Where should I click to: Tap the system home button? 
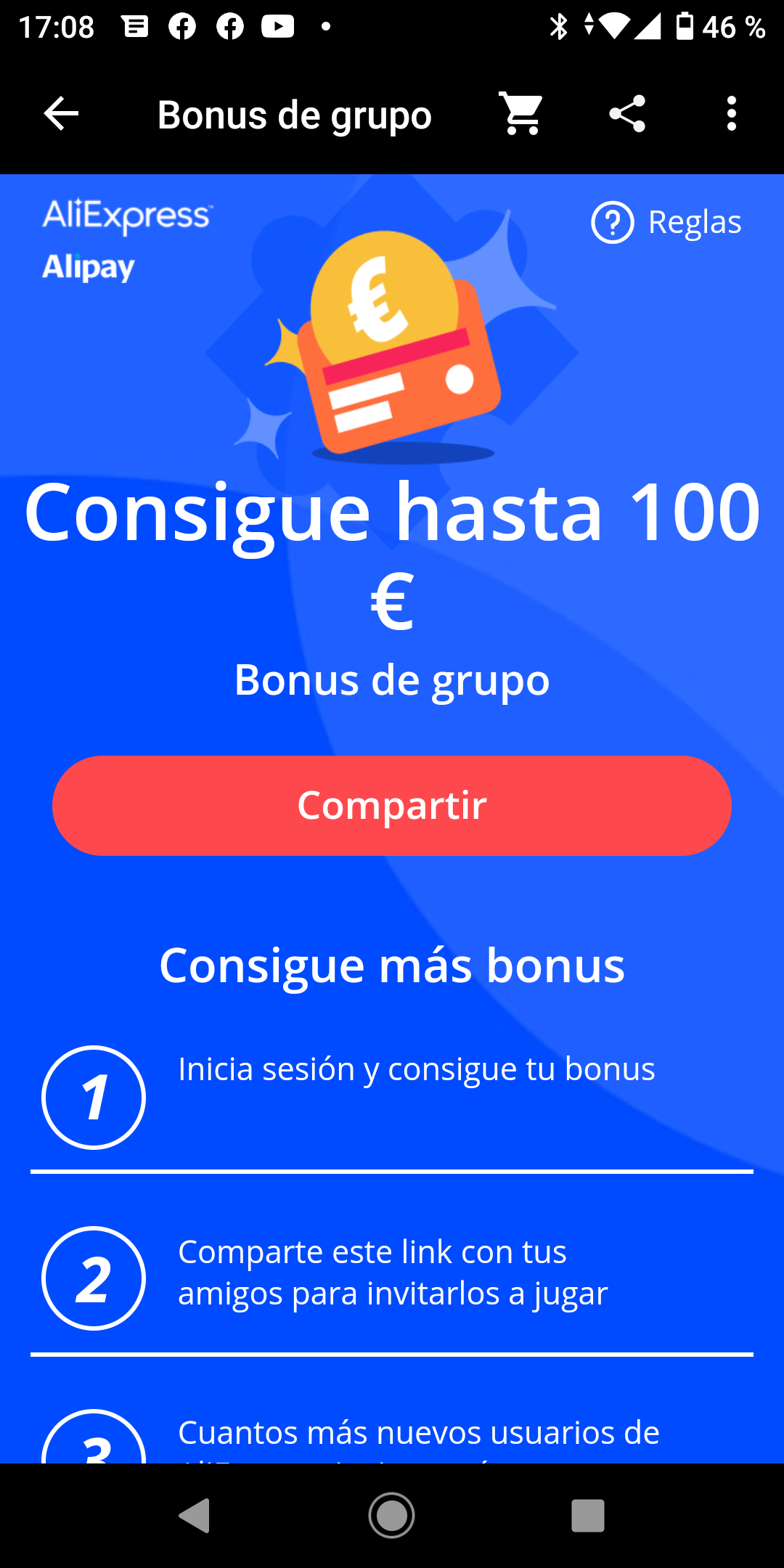392,1516
